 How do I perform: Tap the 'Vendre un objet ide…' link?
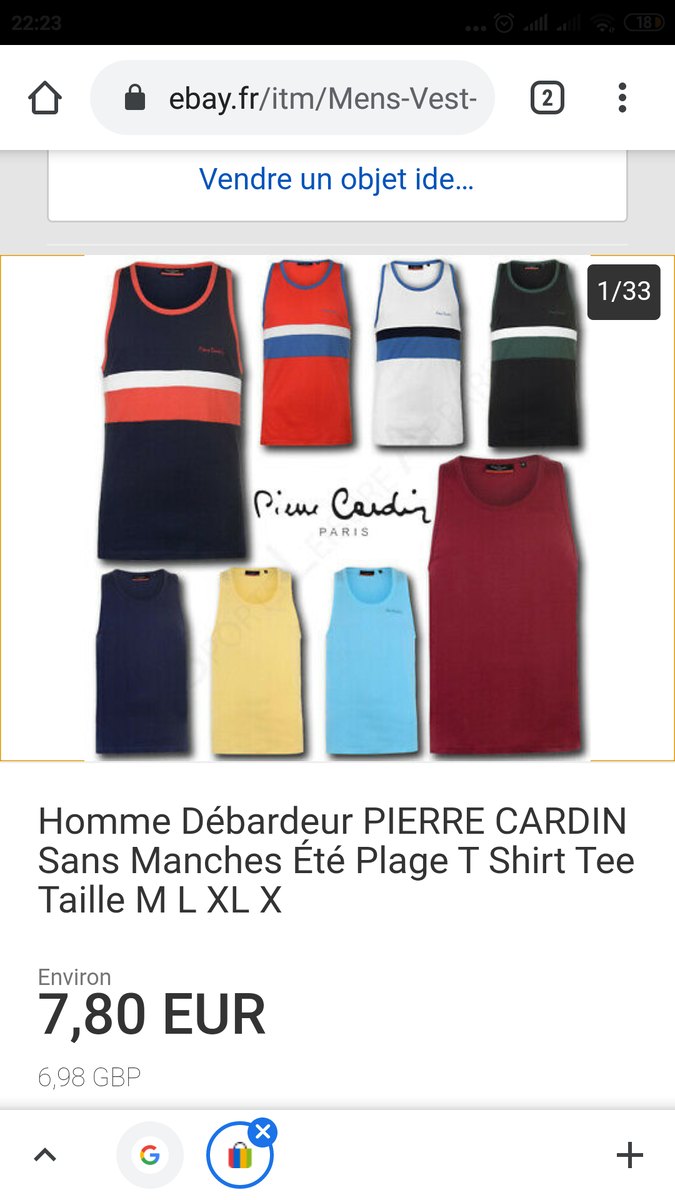(x=337, y=180)
